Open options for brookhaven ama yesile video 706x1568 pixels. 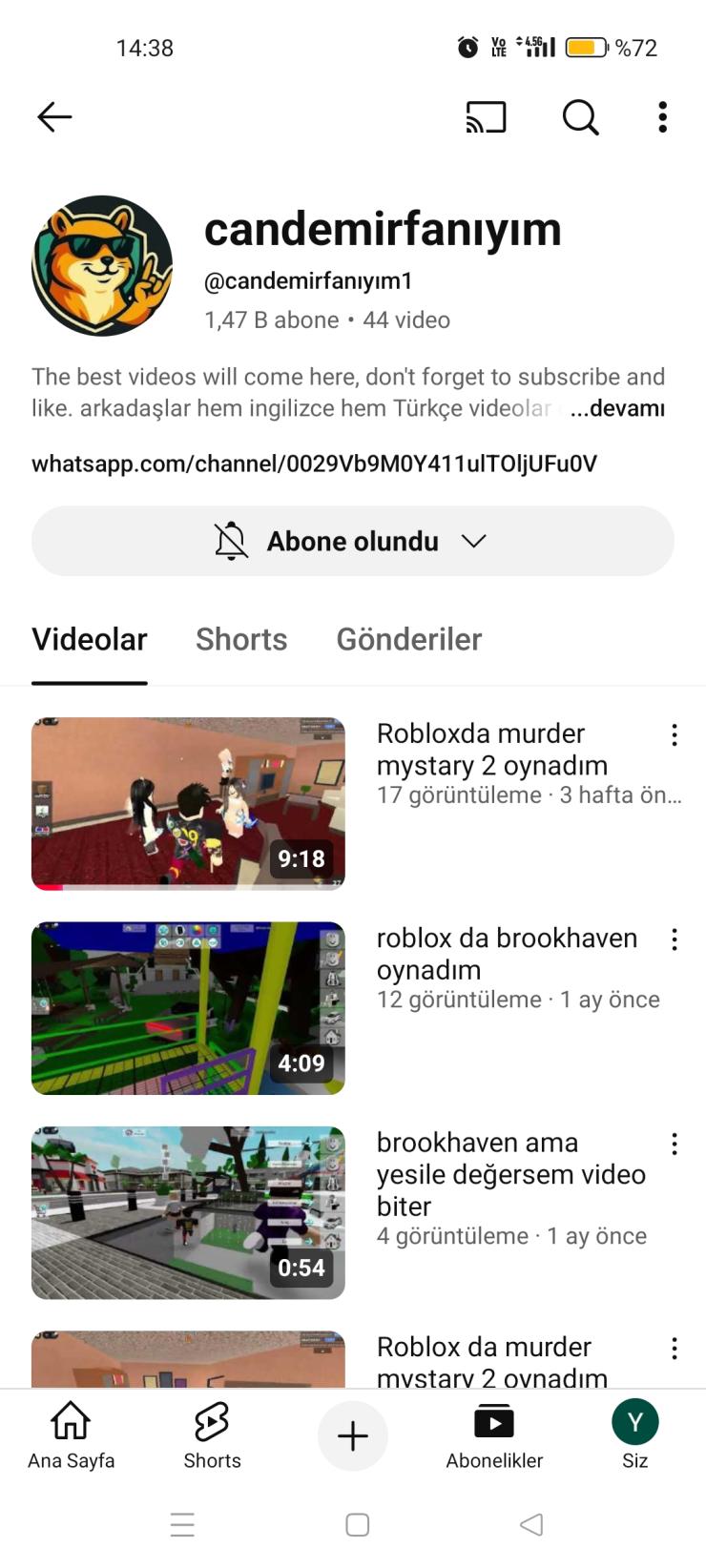674,1144
